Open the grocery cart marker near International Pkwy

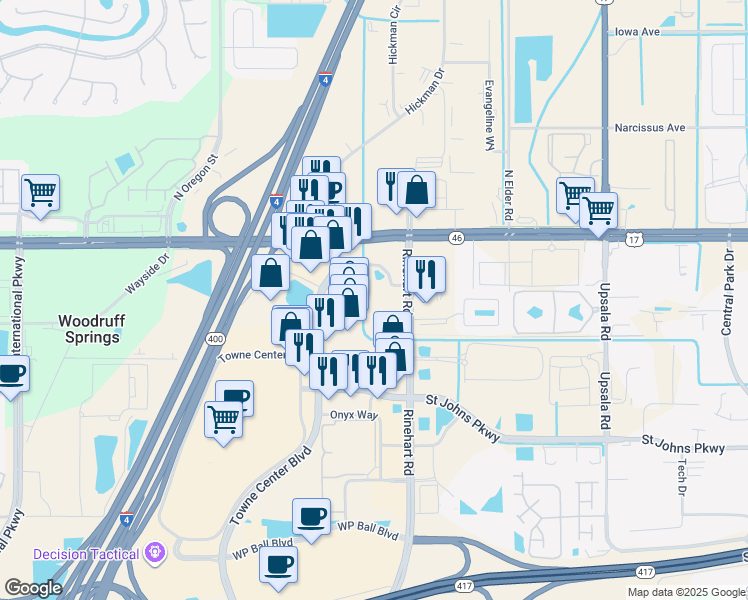(x=40, y=191)
